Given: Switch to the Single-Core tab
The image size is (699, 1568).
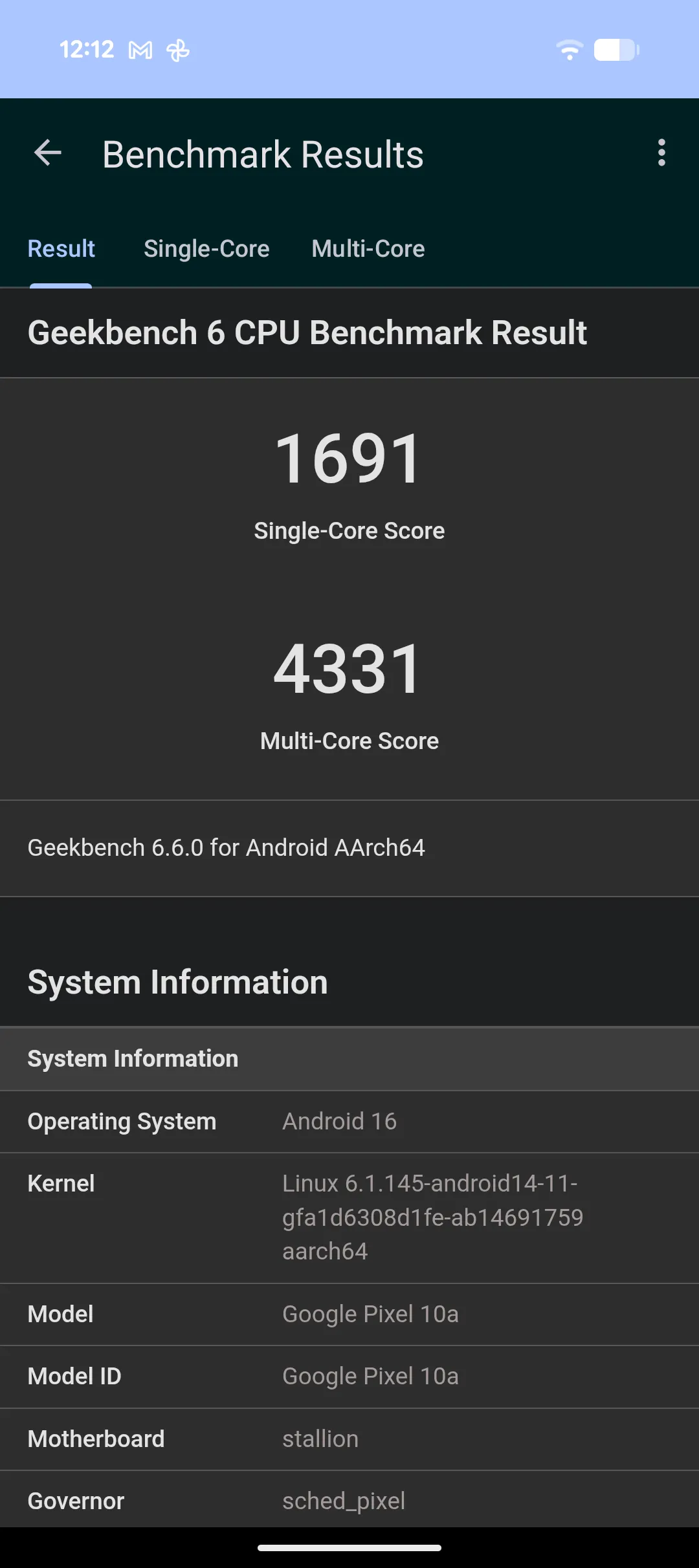Looking at the screenshot, I should click(x=206, y=249).
